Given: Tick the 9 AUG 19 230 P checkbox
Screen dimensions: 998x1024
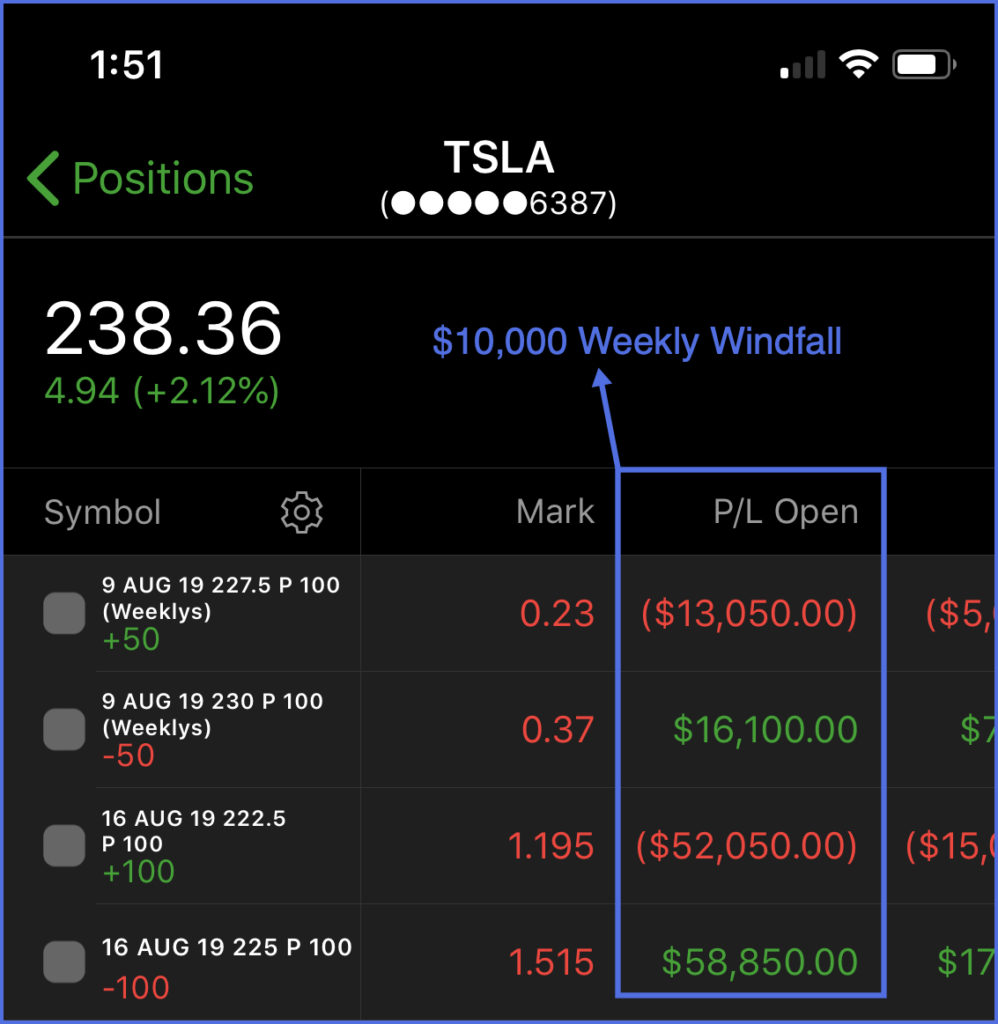Looking at the screenshot, I should (x=64, y=730).
